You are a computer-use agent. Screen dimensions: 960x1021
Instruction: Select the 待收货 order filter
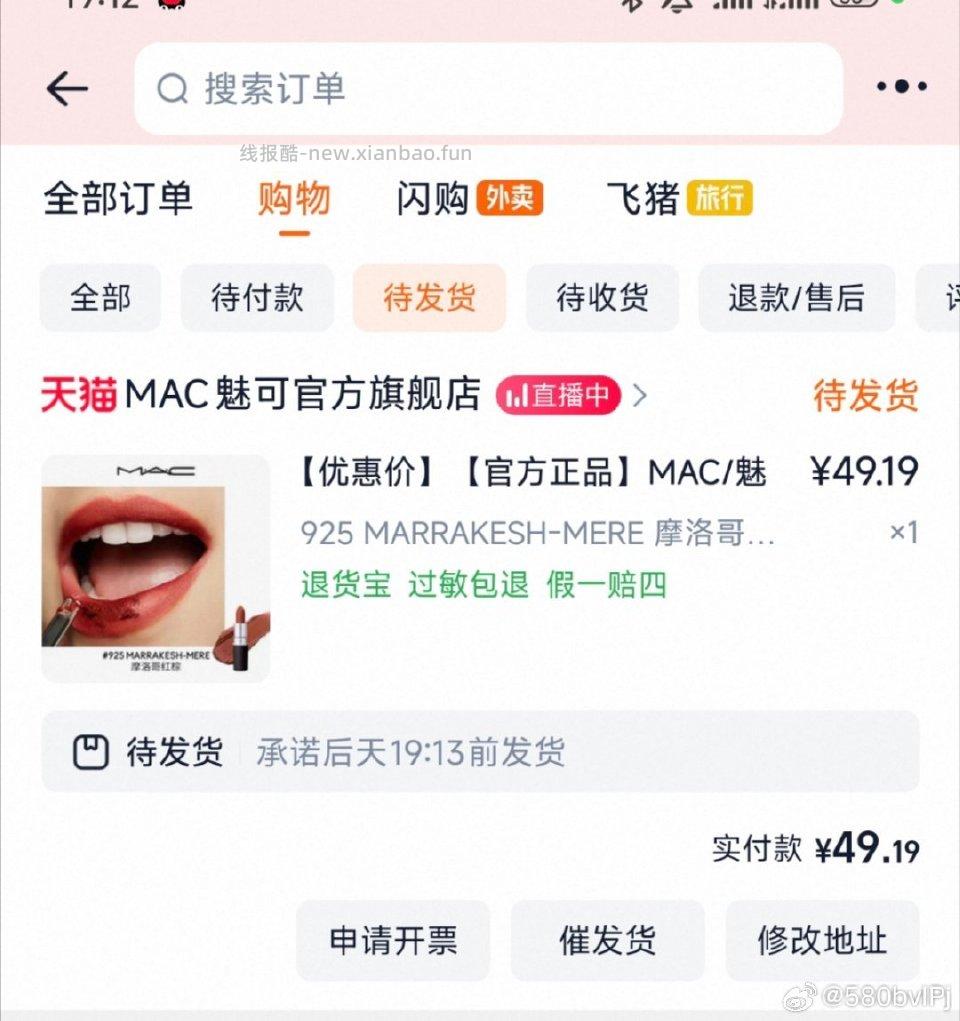coord(602,297)
